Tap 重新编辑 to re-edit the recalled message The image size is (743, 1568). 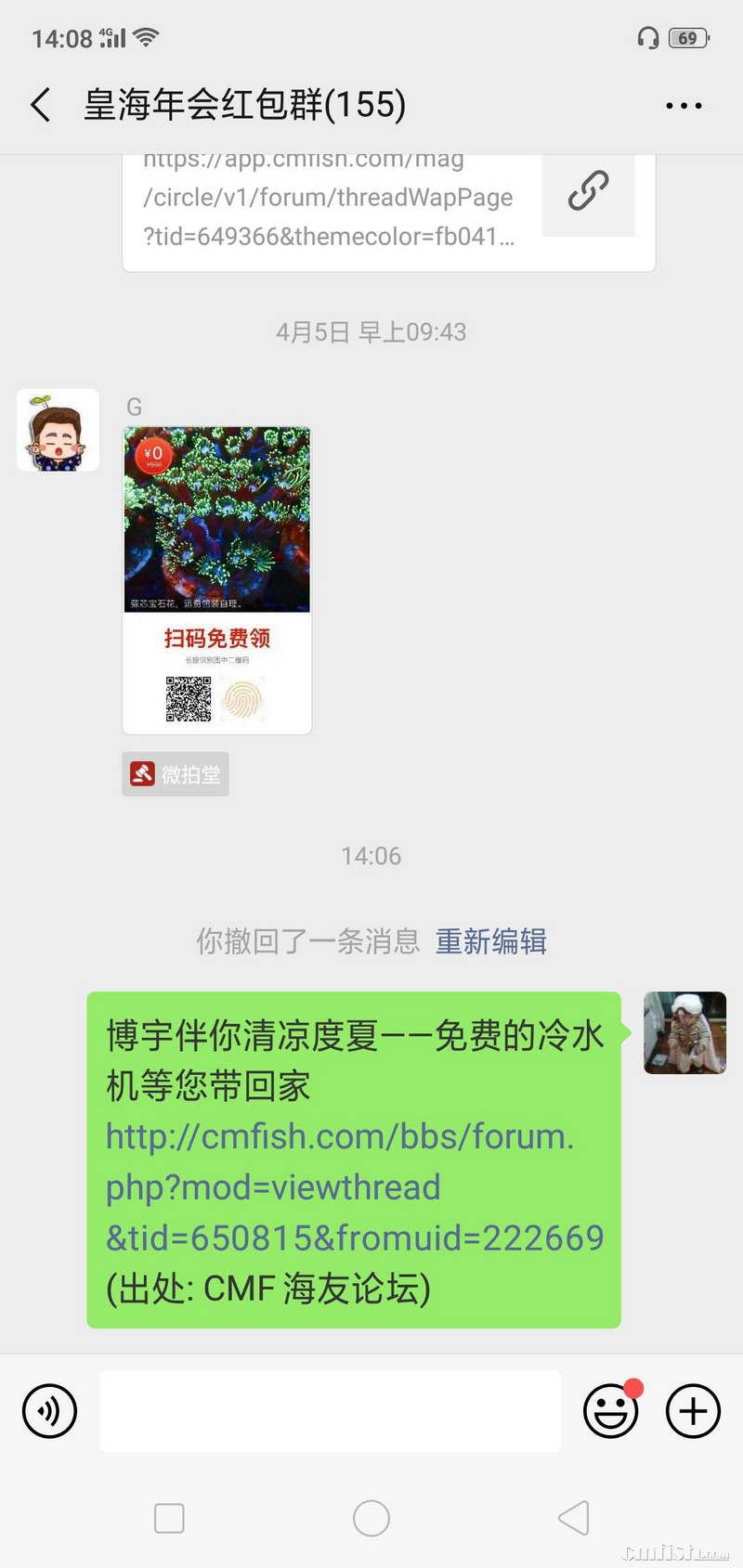tap(490, 941)
